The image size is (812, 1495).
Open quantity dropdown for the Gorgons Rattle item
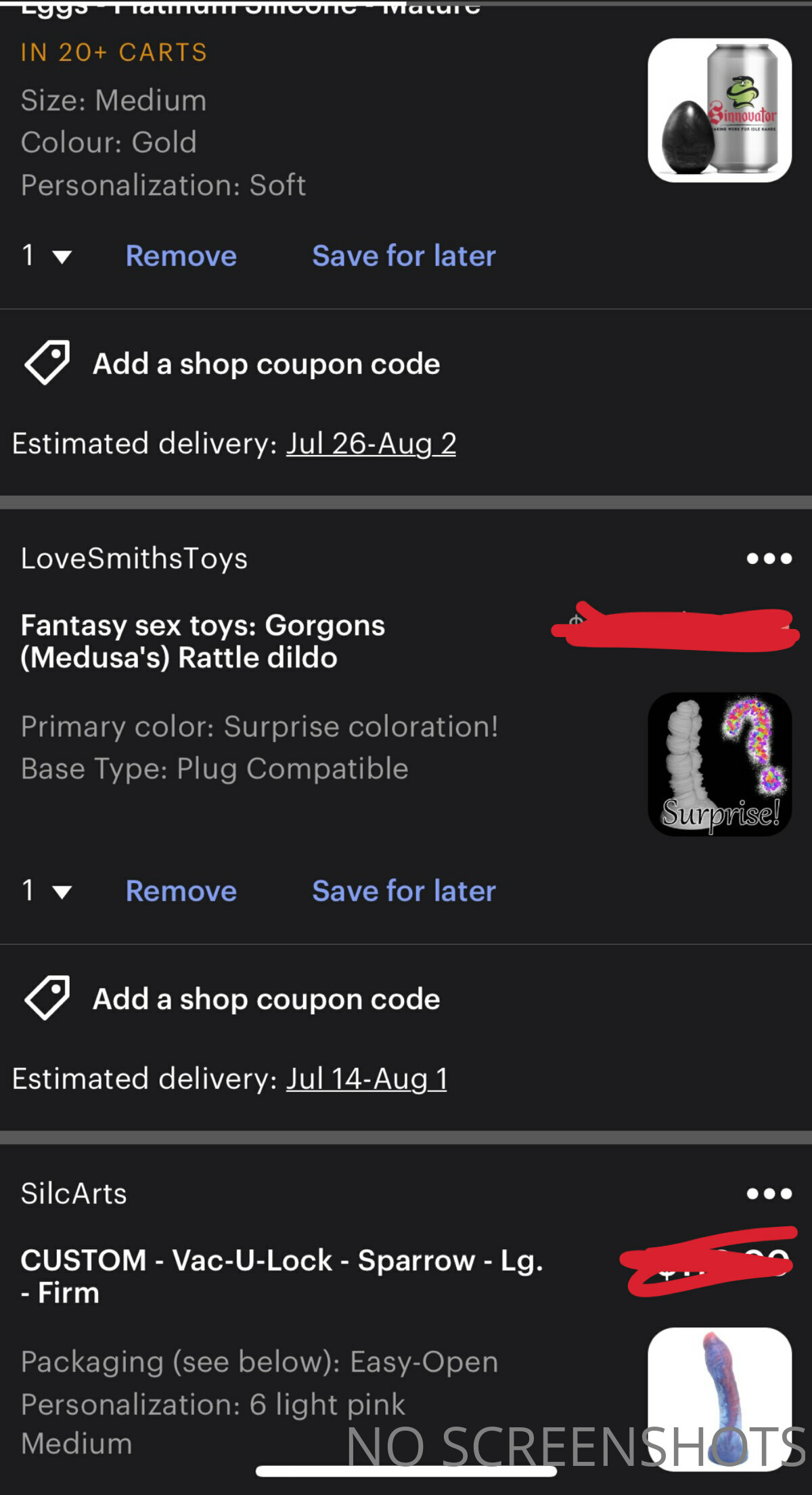(x=46, y=891)
